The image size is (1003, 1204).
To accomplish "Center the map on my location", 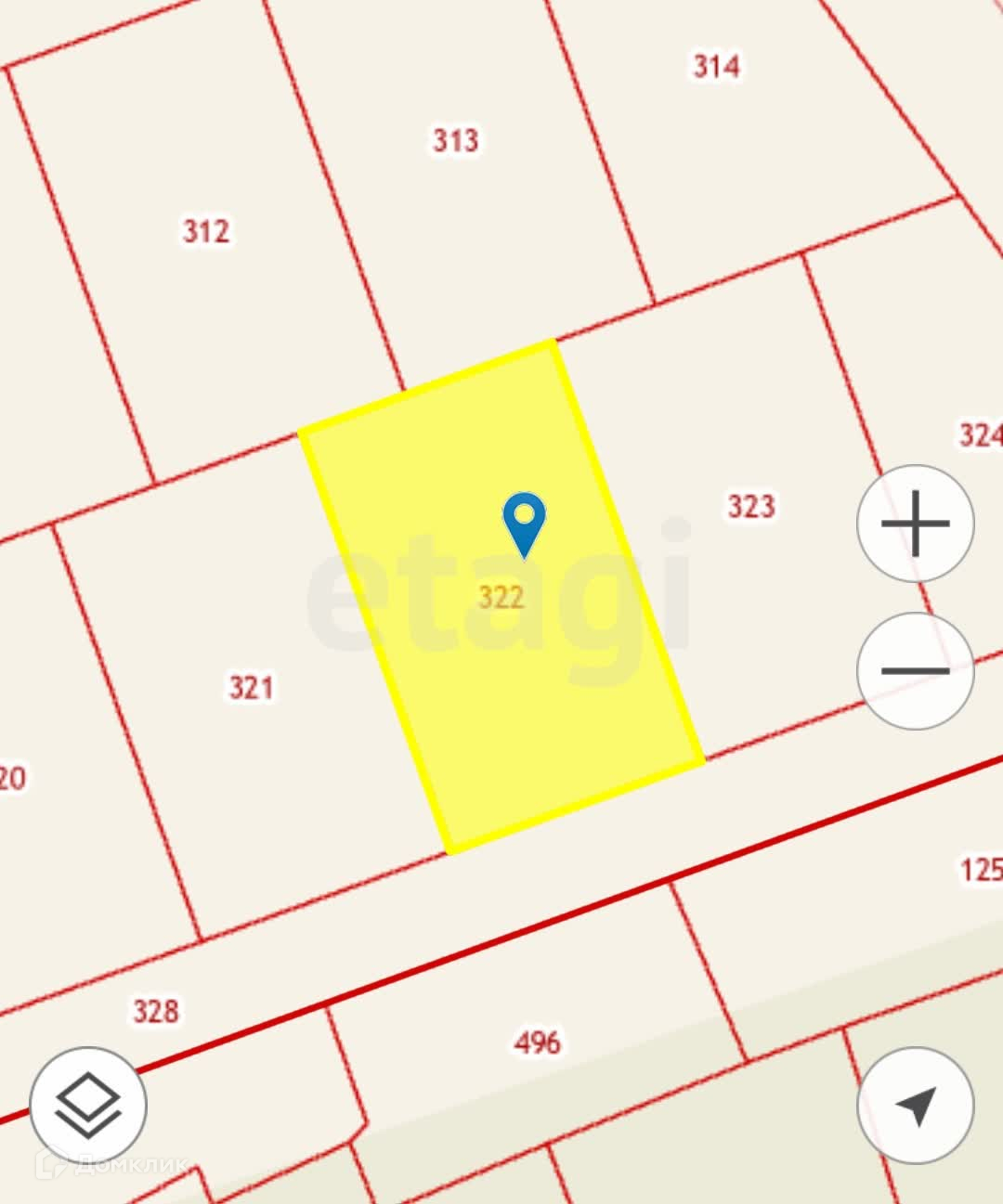I will pos(915,1106).
